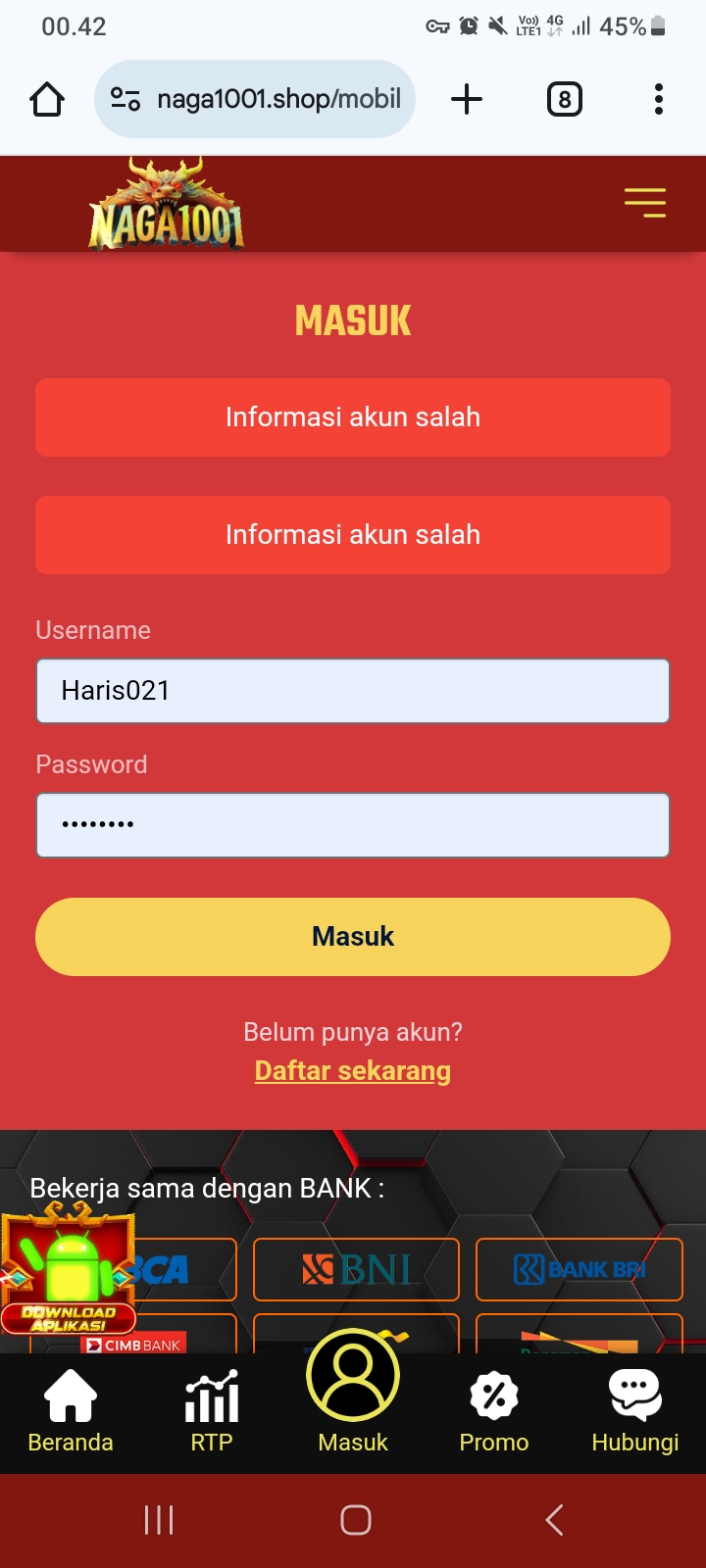Open the browser overflow menu
706x1568 pixels.
point(658,99)
